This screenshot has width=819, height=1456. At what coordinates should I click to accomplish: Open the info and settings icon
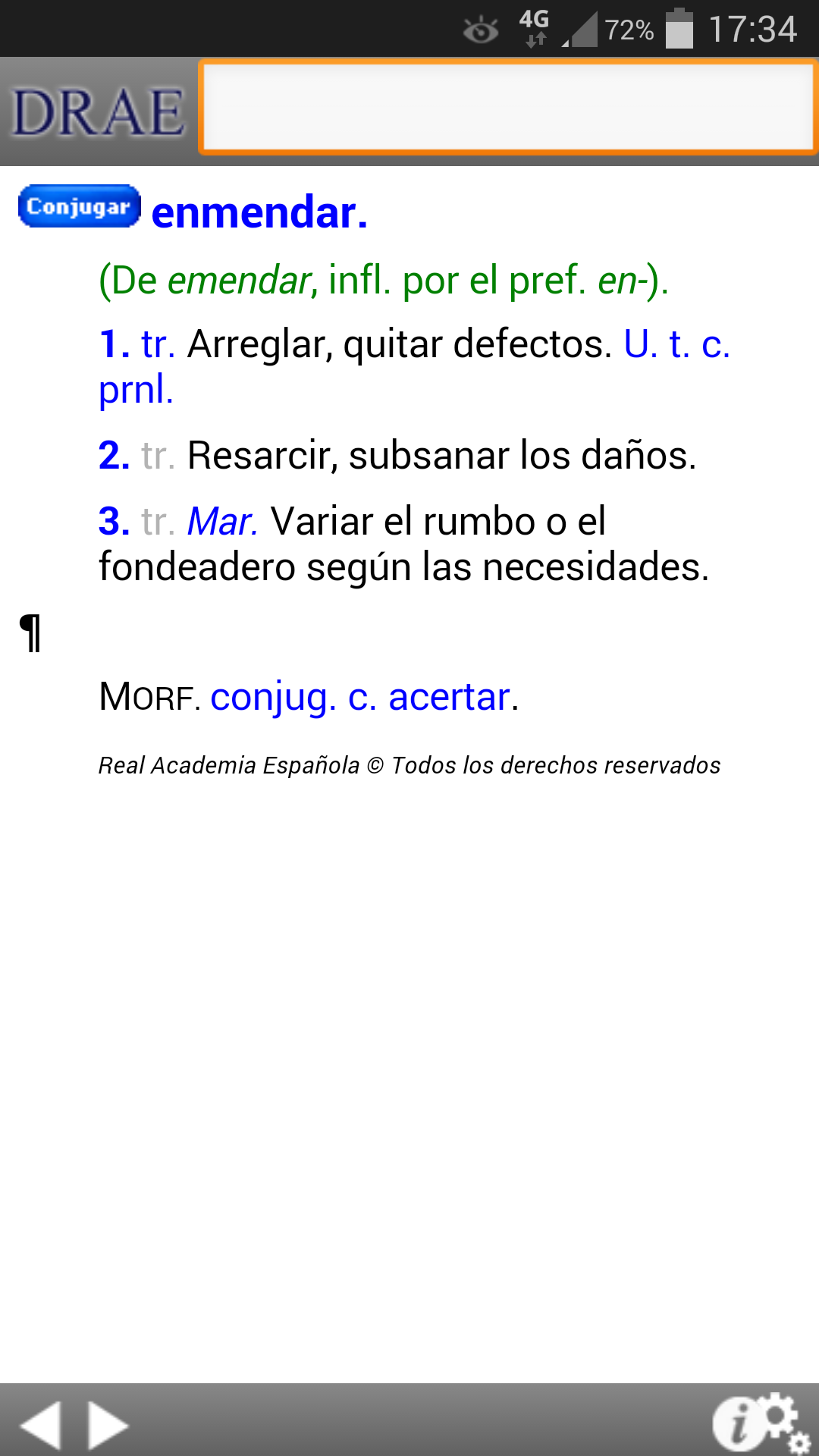tap(760, 1423)
